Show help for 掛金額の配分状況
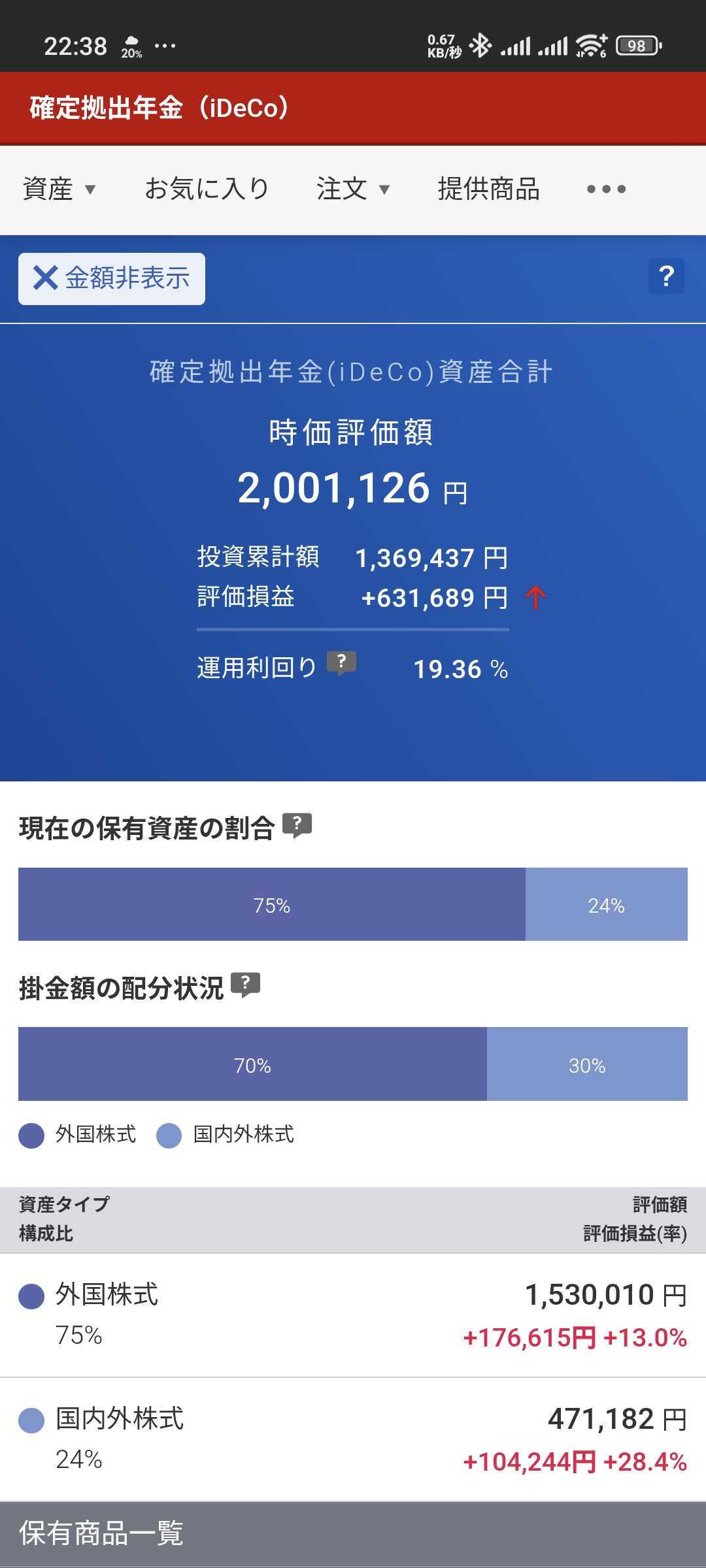The width and height of the screenshot is (706, 1568). (246, 985)
